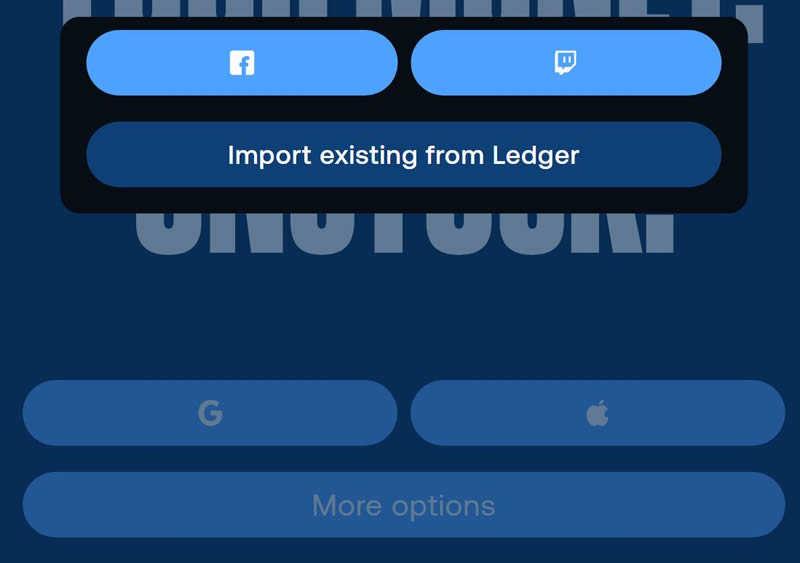This screenshot has width=800, height=563.
Task: Sign in using Twitch
Action: (566, 63)
